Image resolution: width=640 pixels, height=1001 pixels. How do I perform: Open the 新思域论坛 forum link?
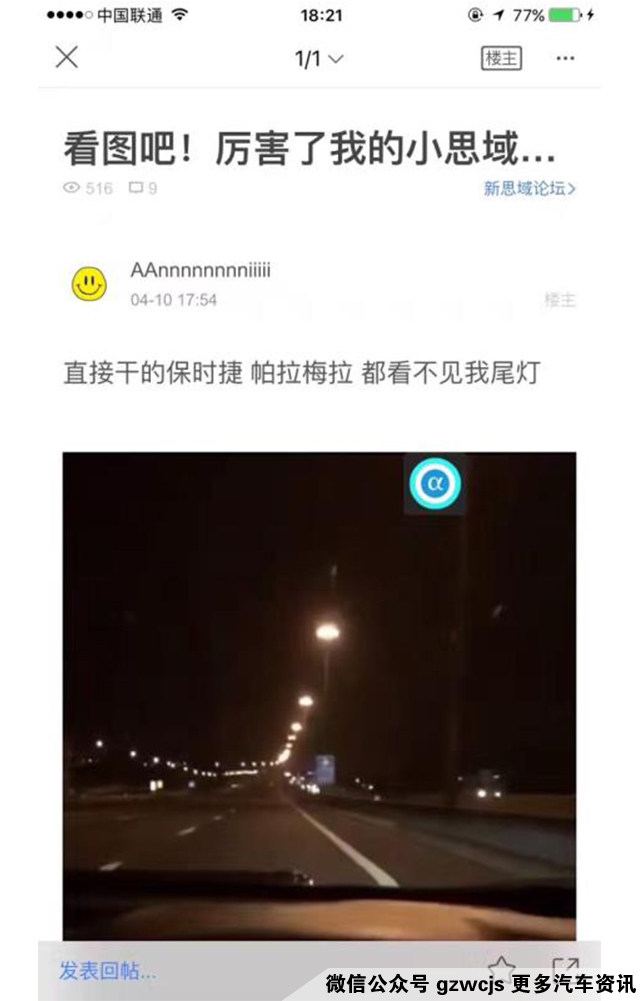click(529, 188)
